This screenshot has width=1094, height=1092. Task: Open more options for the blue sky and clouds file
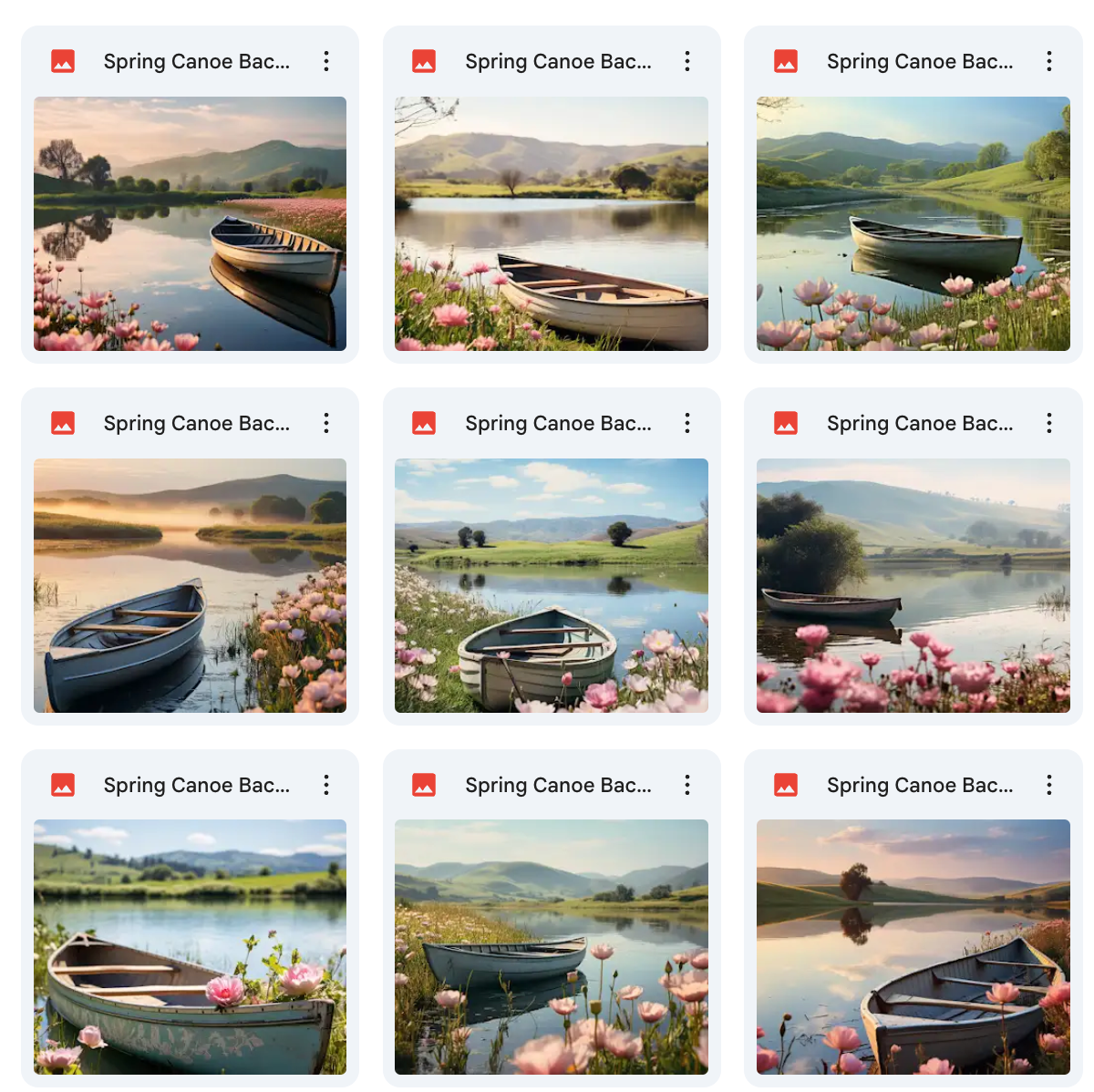click(x=687, y=423)
